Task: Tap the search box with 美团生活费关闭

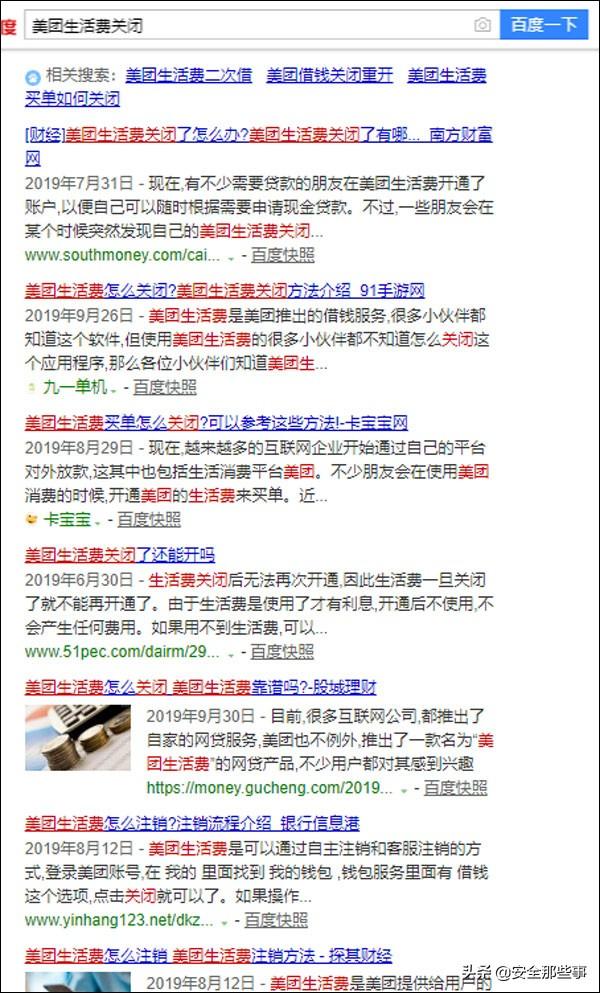Action: tap(250, 25)
